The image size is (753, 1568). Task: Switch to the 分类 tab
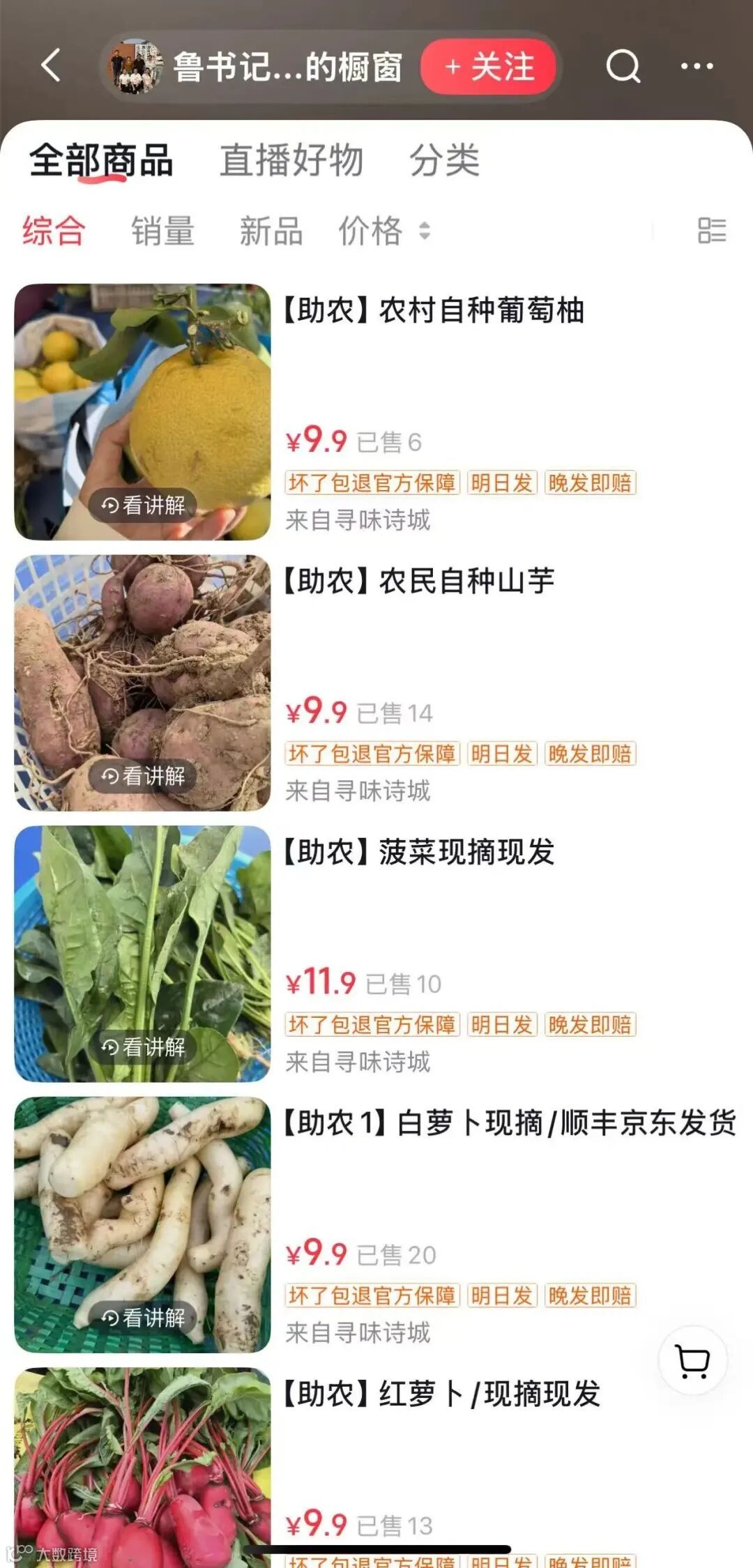(x=444, y=160)
